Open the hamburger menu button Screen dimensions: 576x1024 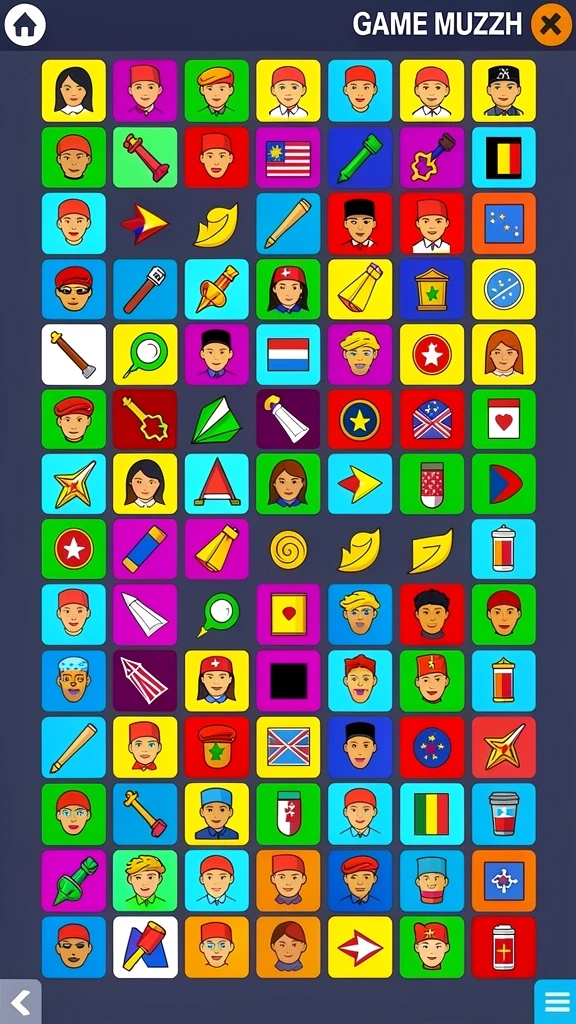pos(556,1002)
